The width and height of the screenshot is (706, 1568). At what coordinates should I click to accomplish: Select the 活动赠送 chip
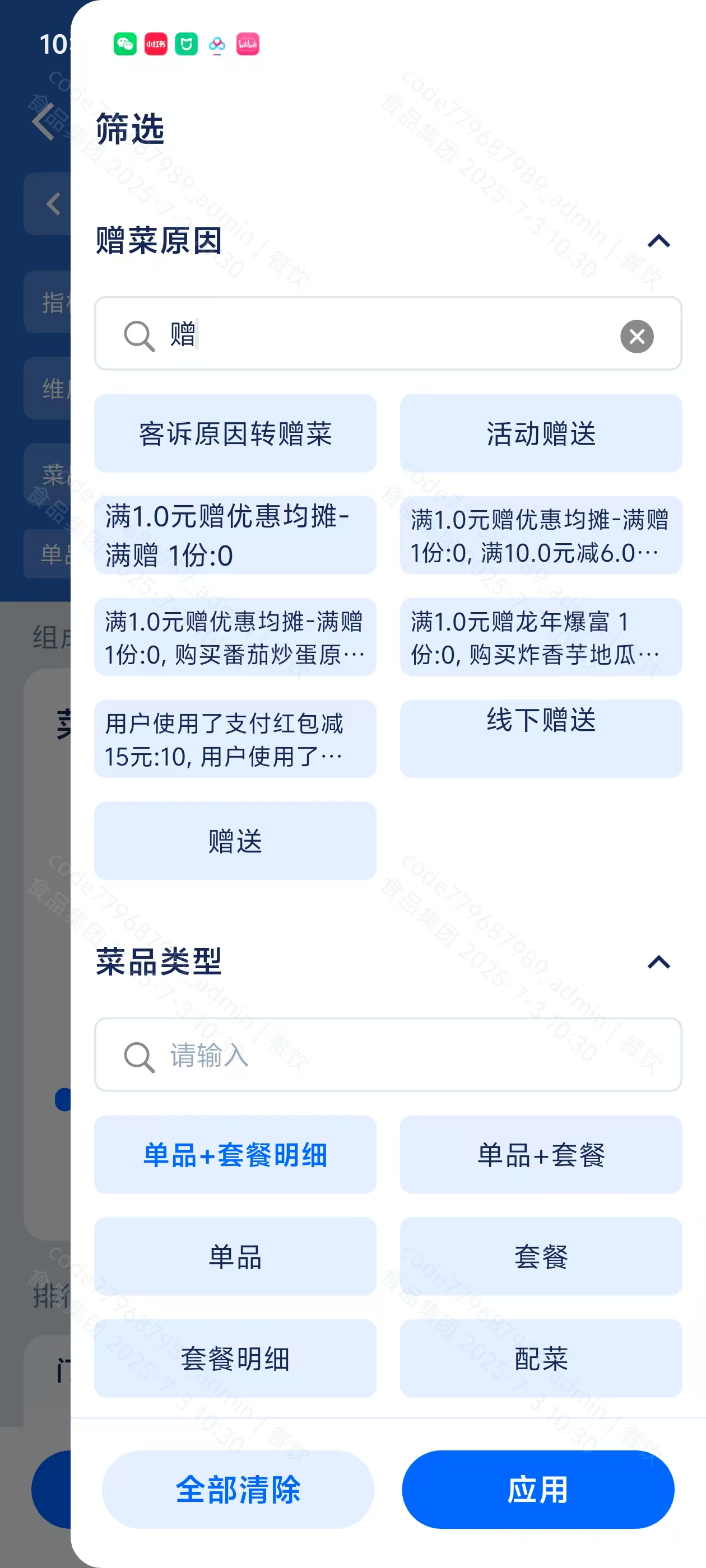[541, 433]
